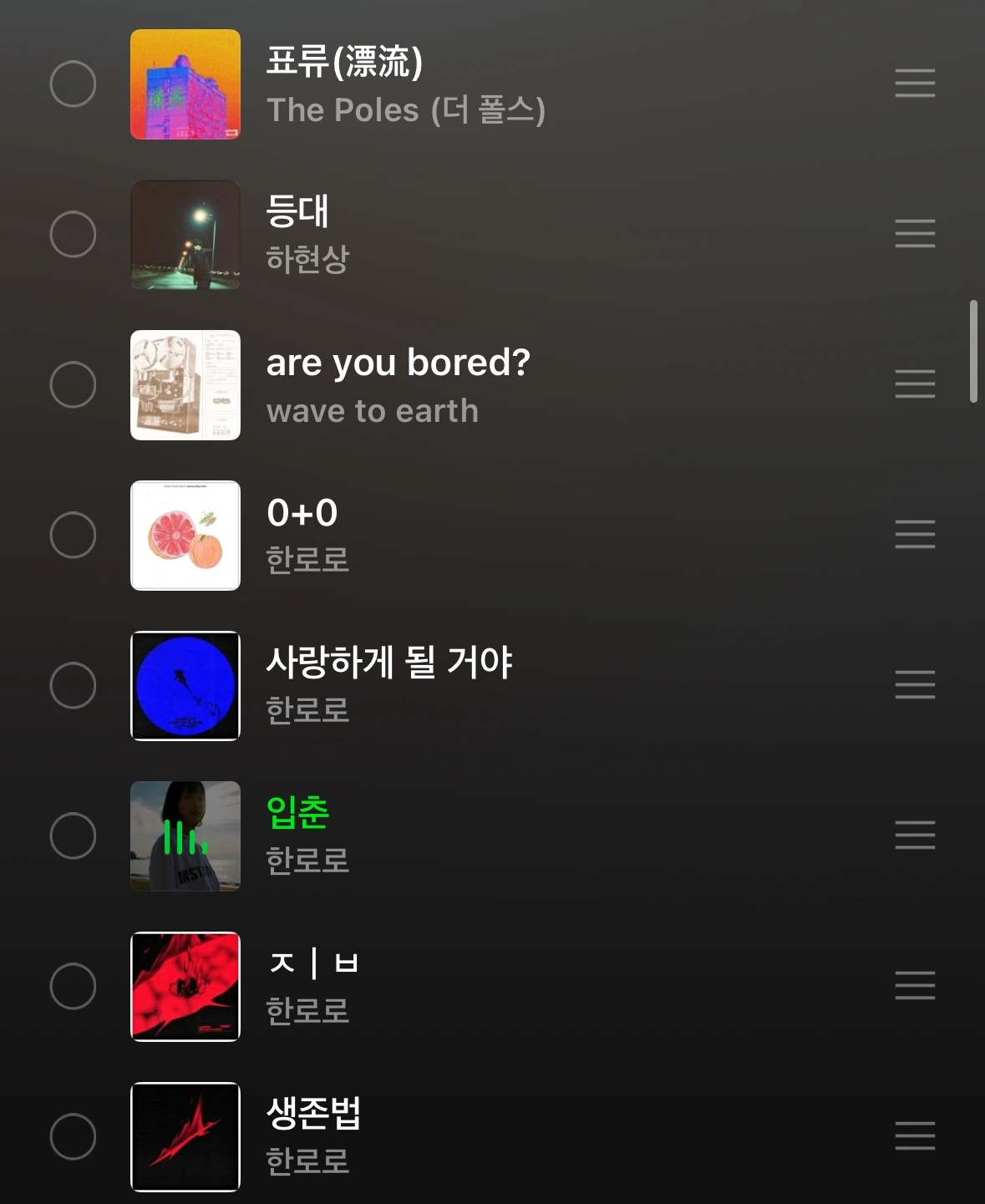
Task: Mark 사랑하게 될 거야 as selected
Action: 73,685
